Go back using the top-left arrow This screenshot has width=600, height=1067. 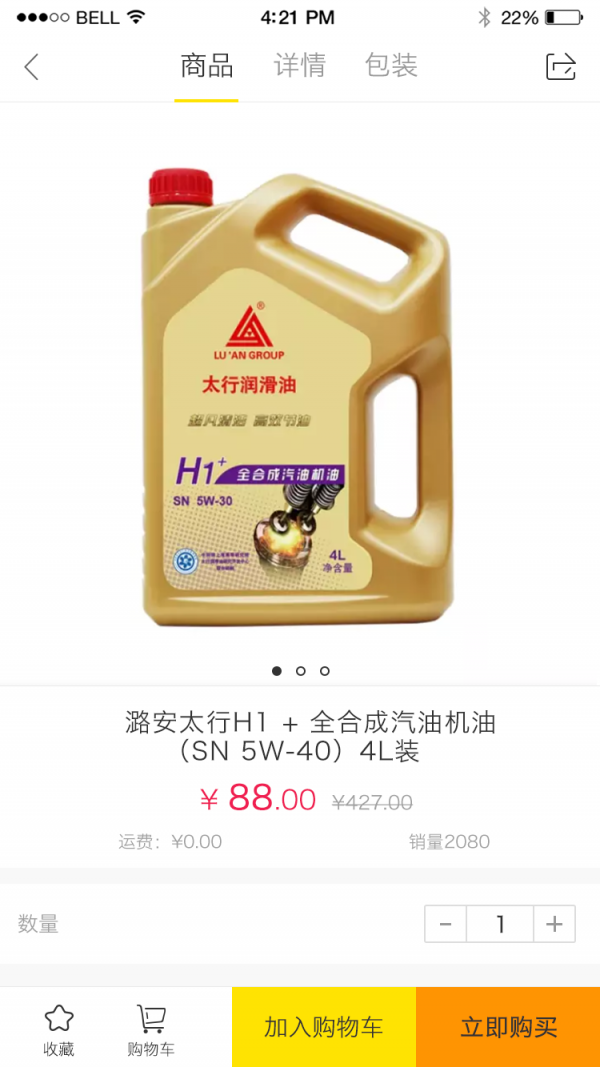click(31, 67)
